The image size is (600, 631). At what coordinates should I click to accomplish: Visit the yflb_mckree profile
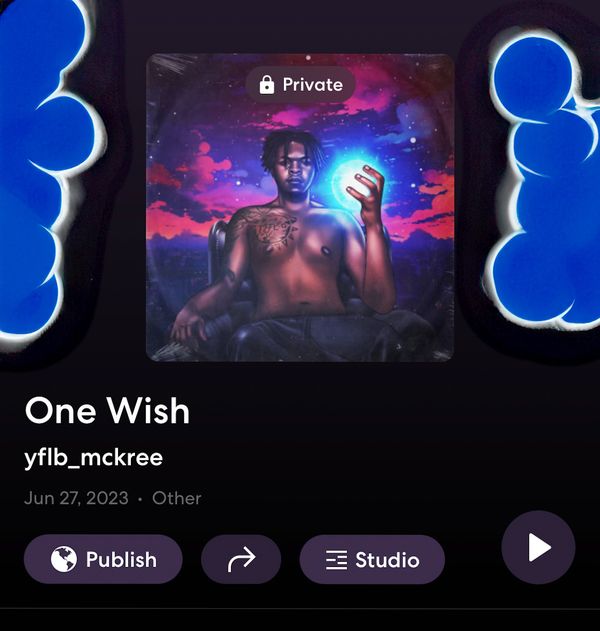(93, 458)
